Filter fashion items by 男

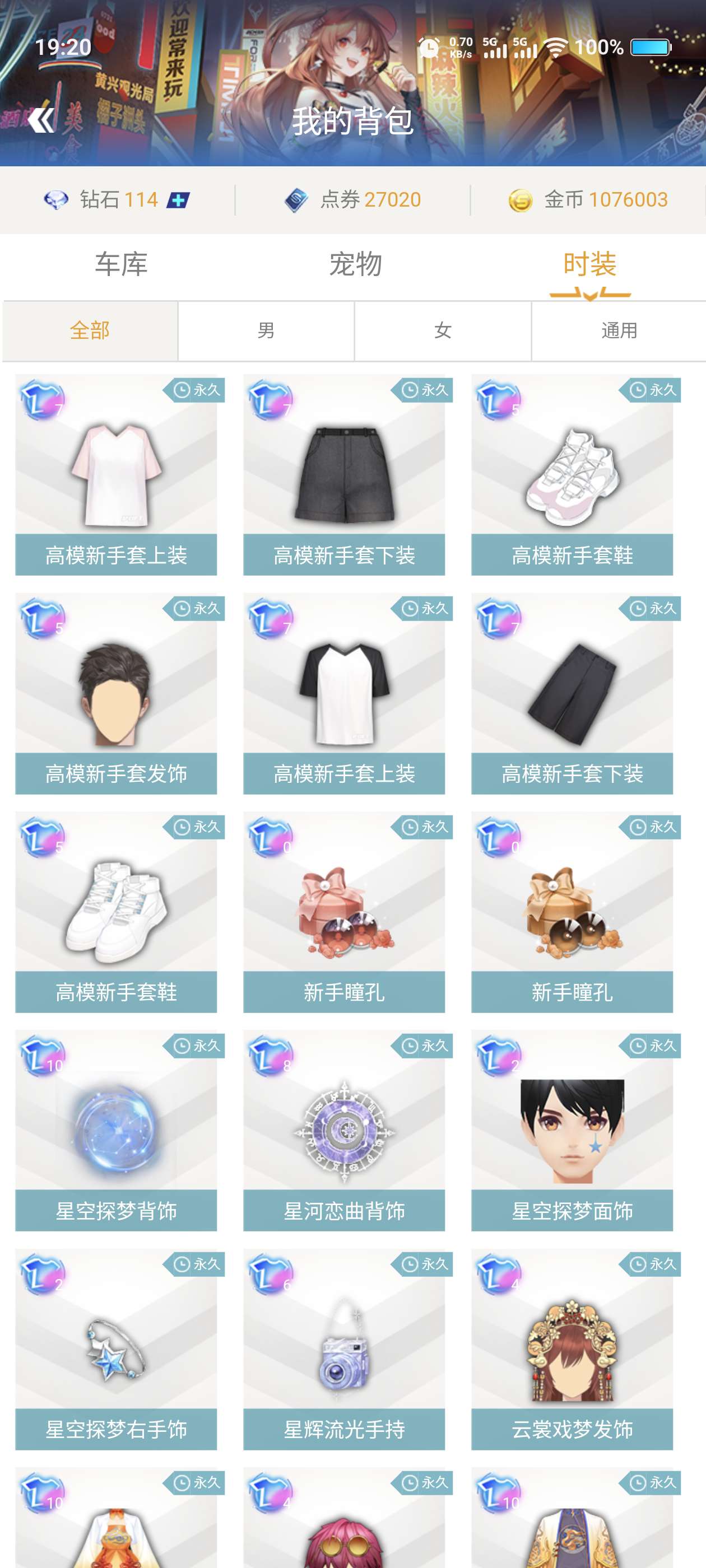tap(266, 330)
